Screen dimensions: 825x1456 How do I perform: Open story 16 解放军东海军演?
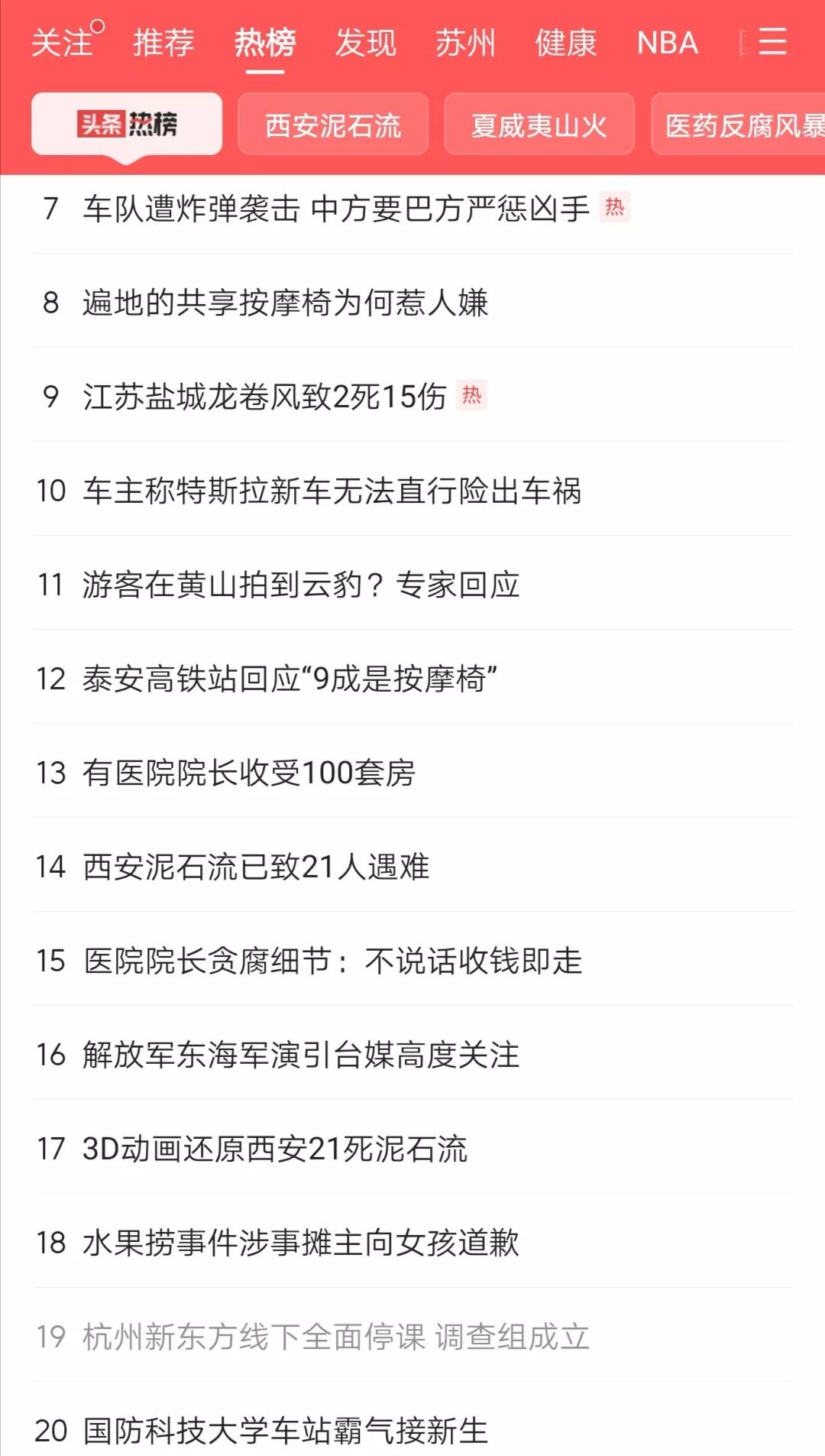(412, 1054)
